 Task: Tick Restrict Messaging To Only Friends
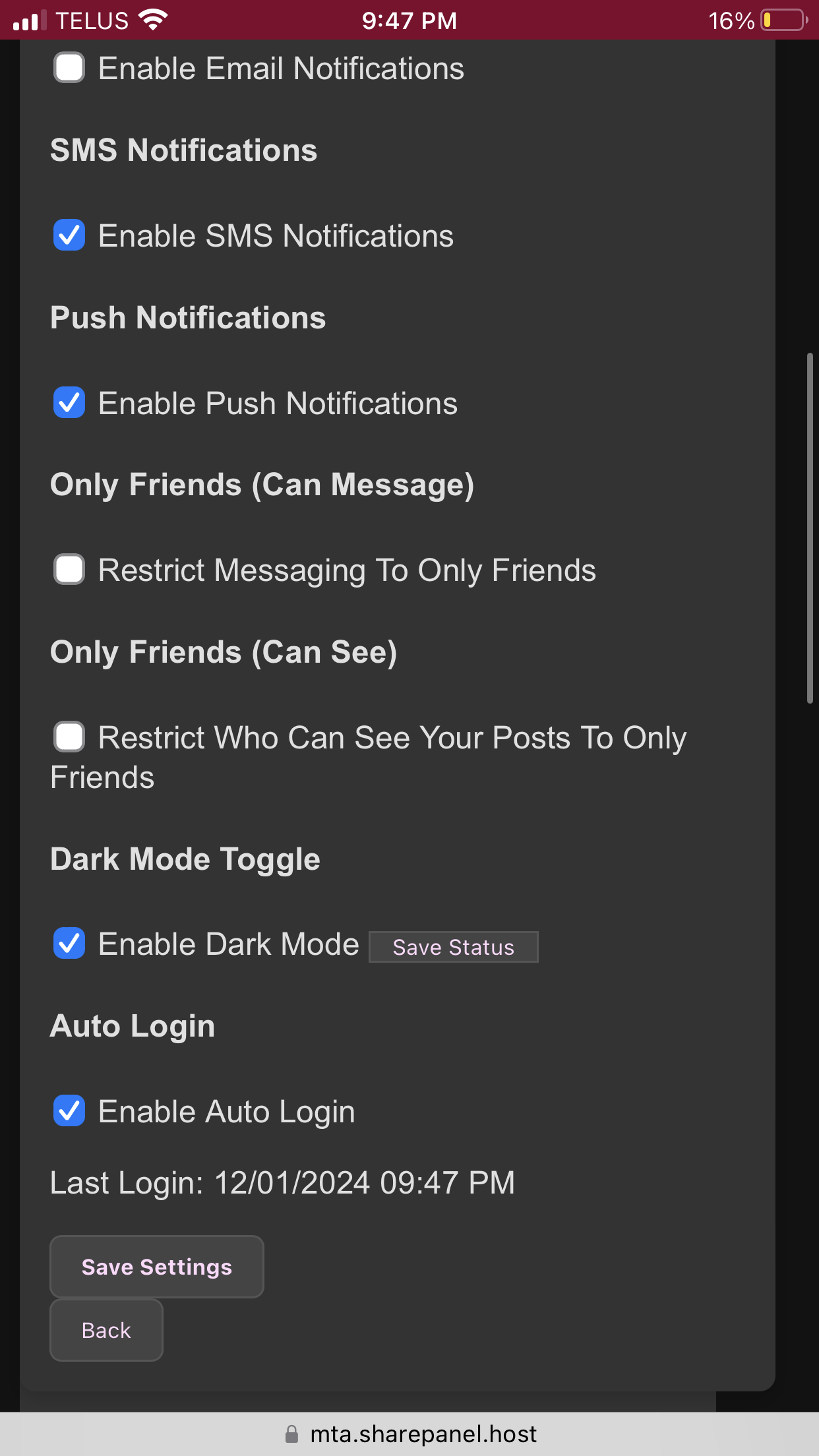pyautogui.click(x=69, y=570)
